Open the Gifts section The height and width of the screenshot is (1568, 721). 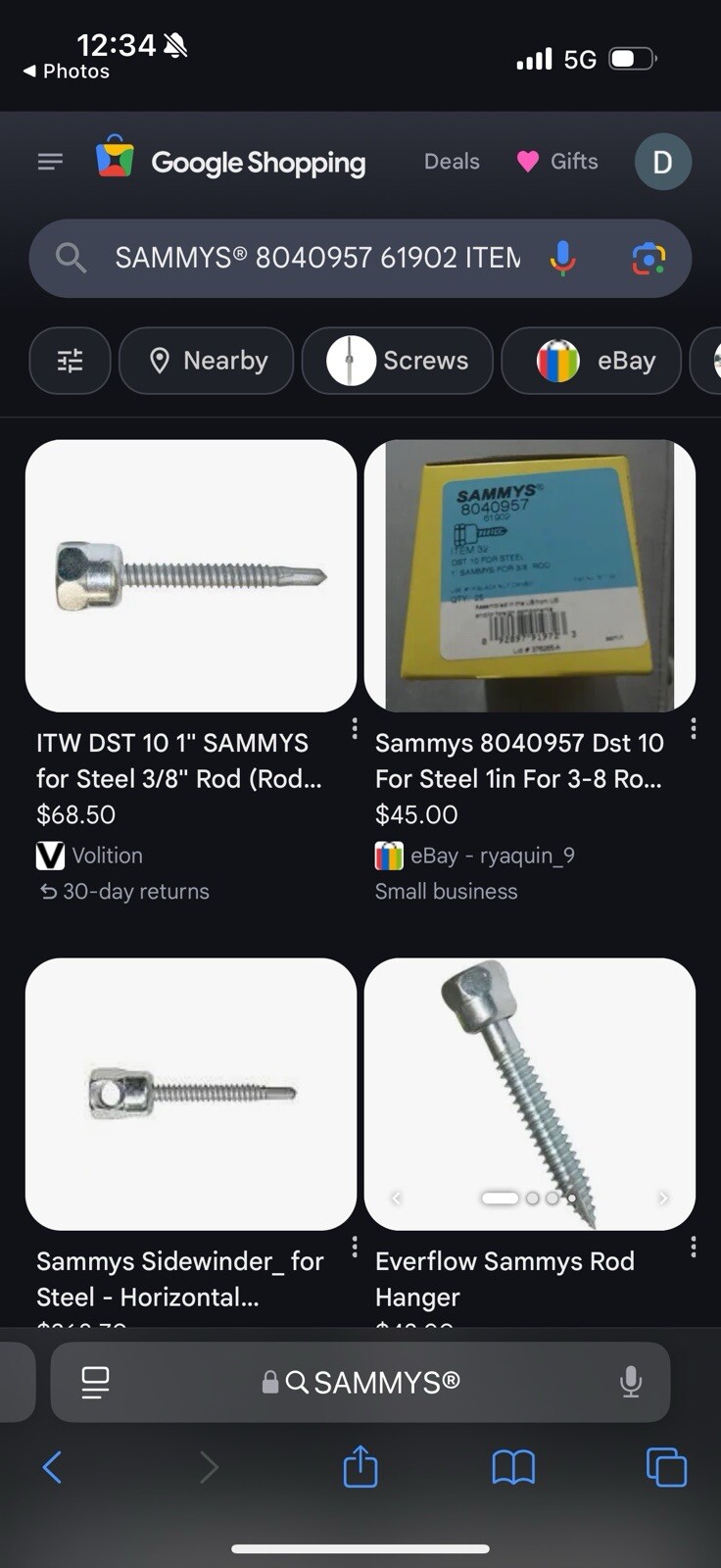(x=557, y=162)
